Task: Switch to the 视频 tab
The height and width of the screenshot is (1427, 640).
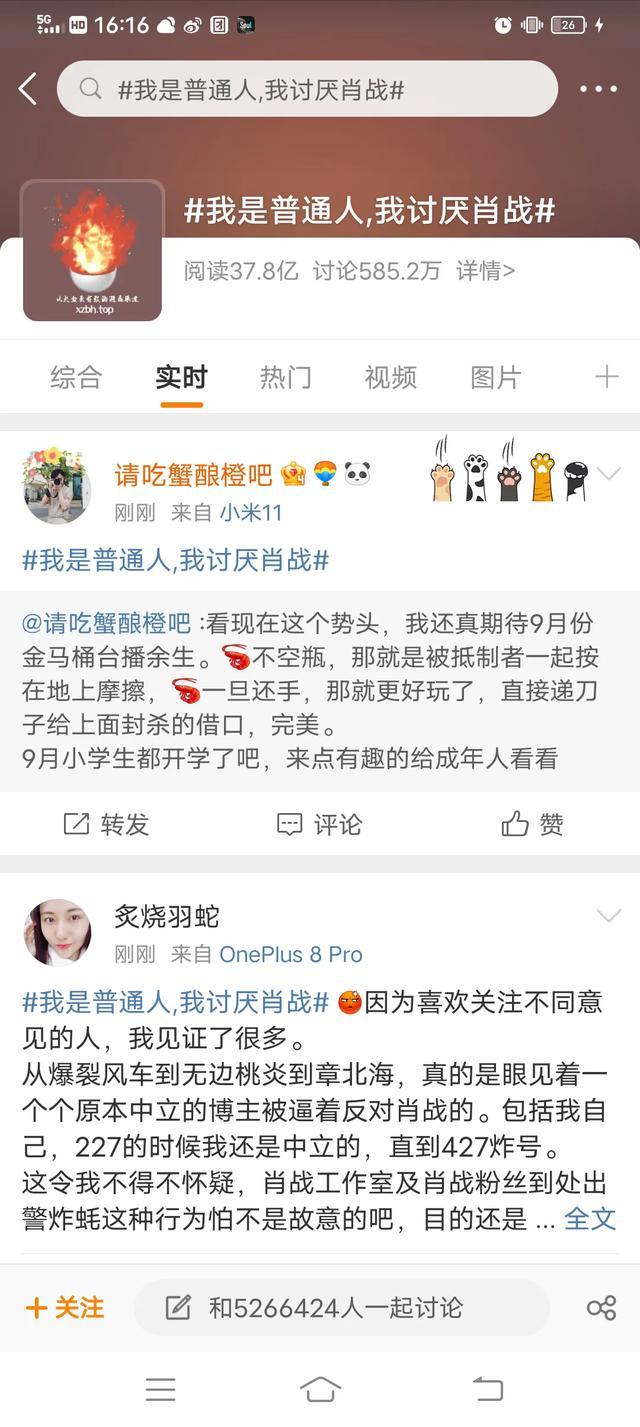Action: point(390,377)
